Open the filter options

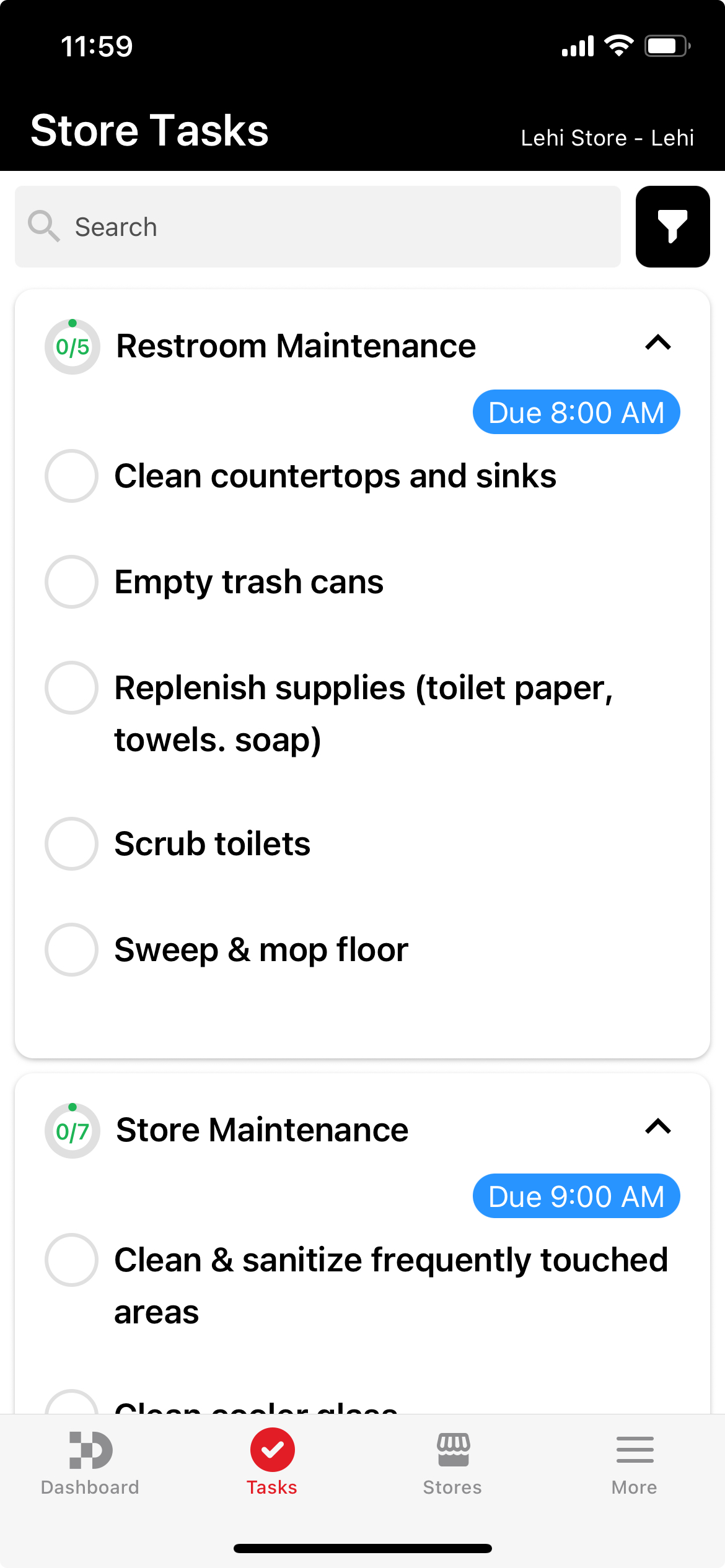coord(672,227)
